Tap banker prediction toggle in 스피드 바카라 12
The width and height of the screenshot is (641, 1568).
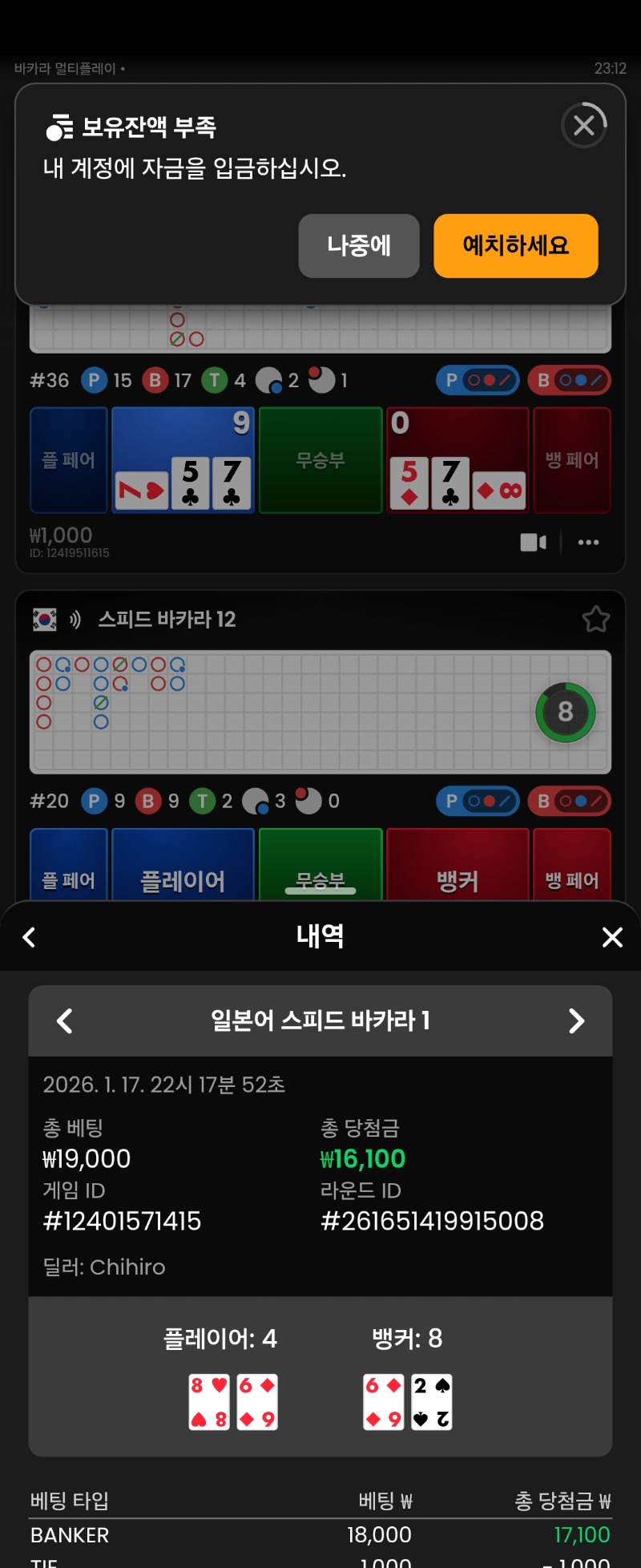click(x=570, y=801)
